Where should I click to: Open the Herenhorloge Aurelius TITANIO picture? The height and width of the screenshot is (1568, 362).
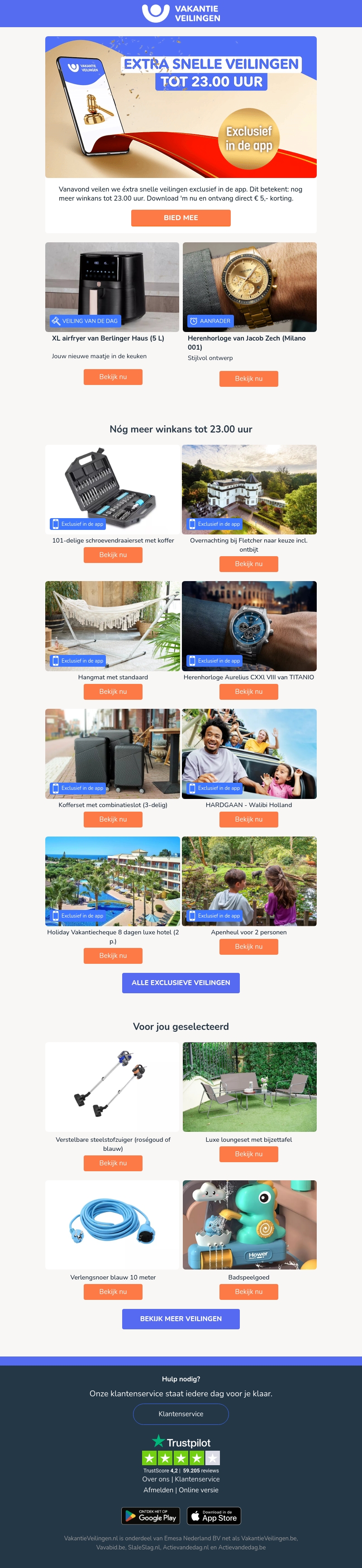[x=249, y=626]
